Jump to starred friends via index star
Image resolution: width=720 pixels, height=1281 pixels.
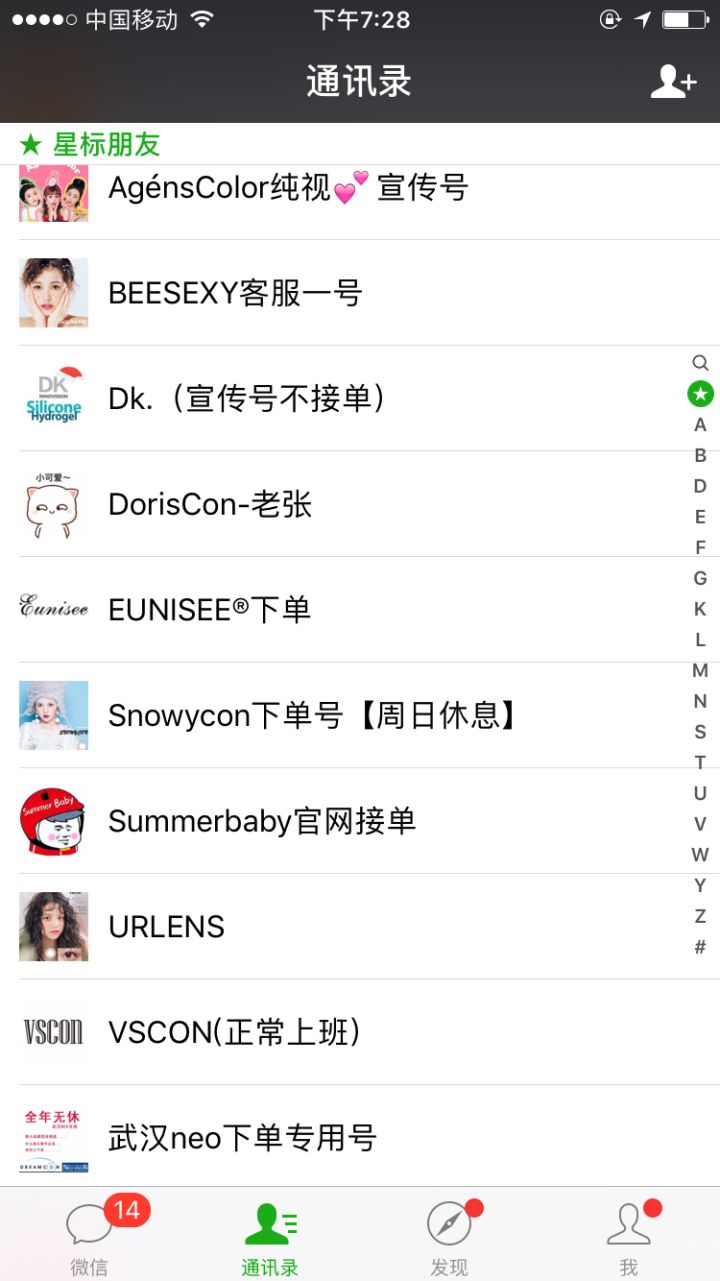(700, 394)
